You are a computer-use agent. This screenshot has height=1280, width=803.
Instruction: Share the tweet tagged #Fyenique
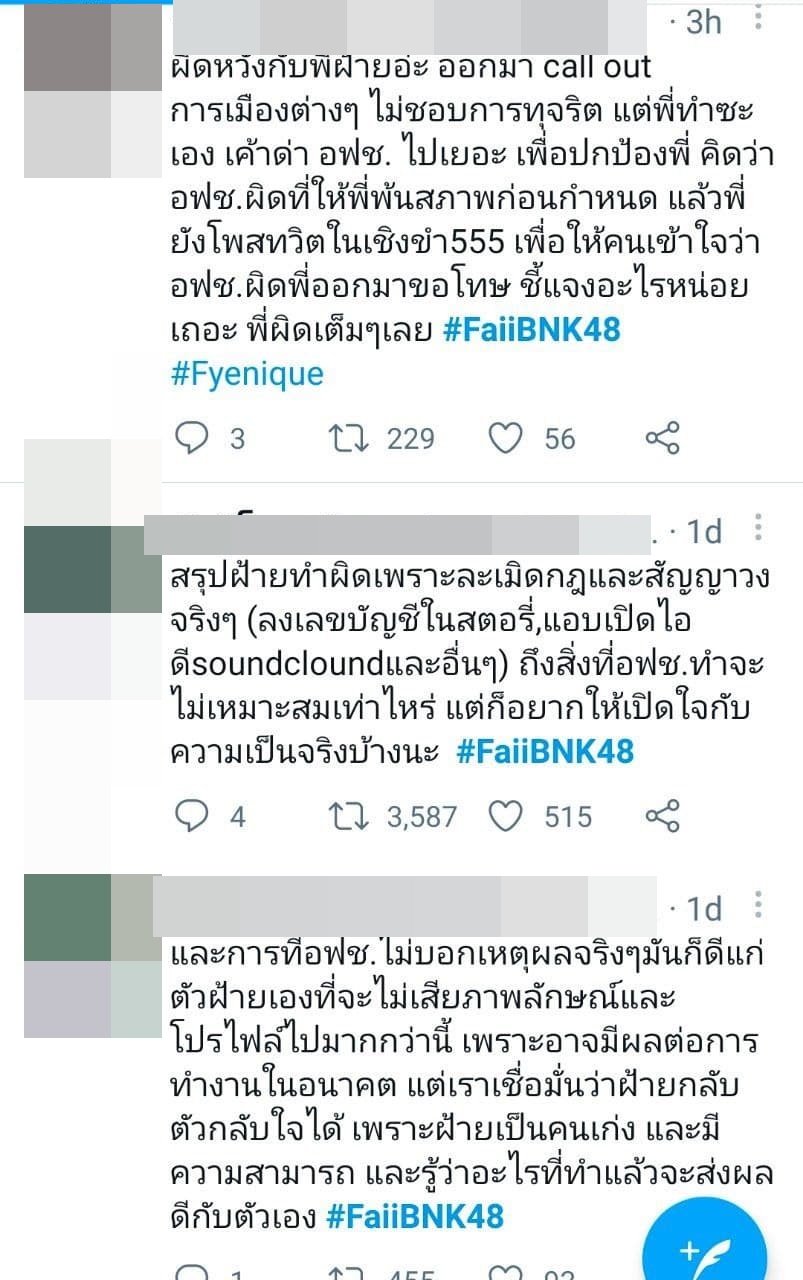click(x=662, y=438)
